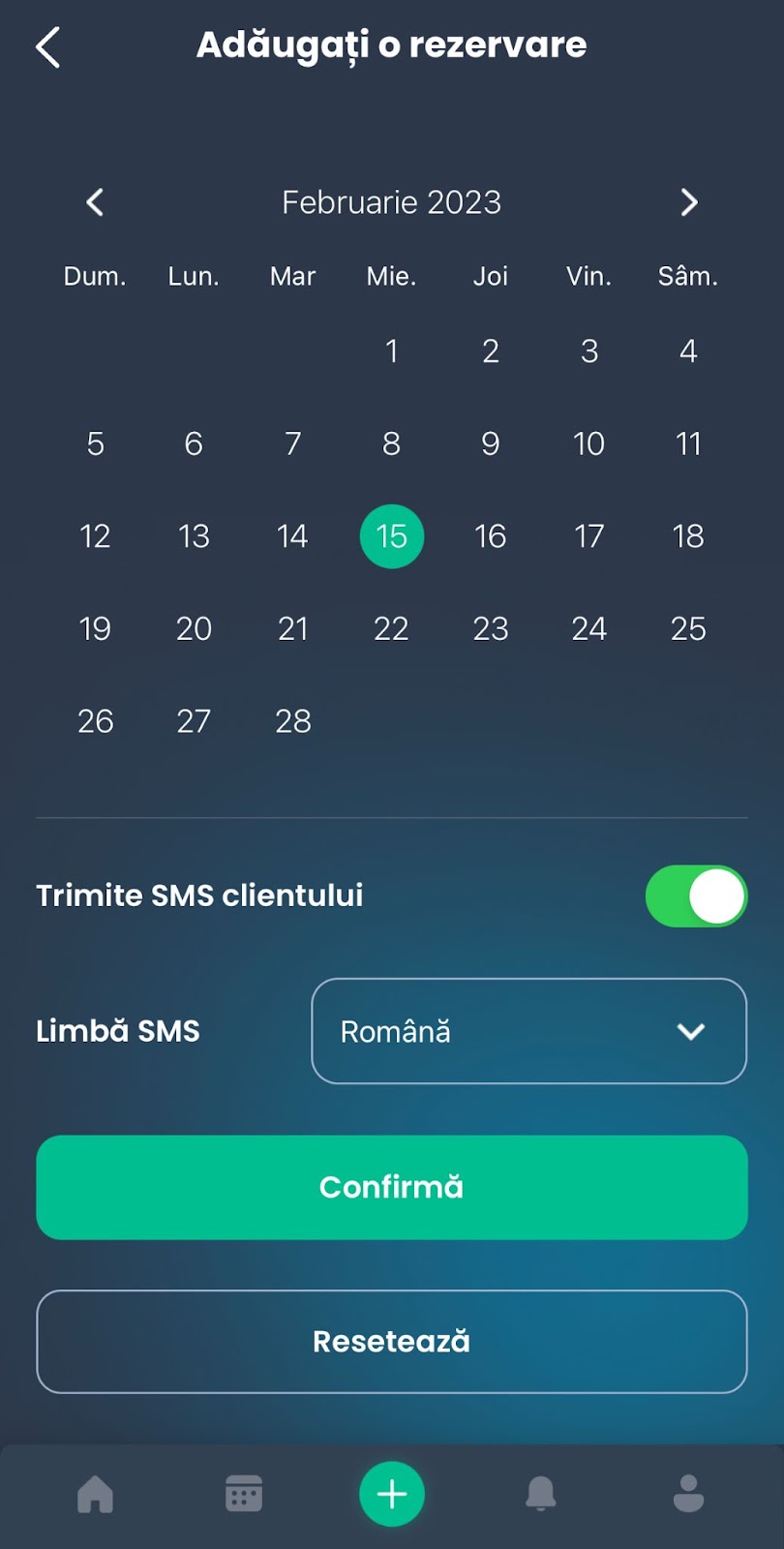Open the home tab
This screenshot has height=1549, width=784.
[x=95, y=1494]
